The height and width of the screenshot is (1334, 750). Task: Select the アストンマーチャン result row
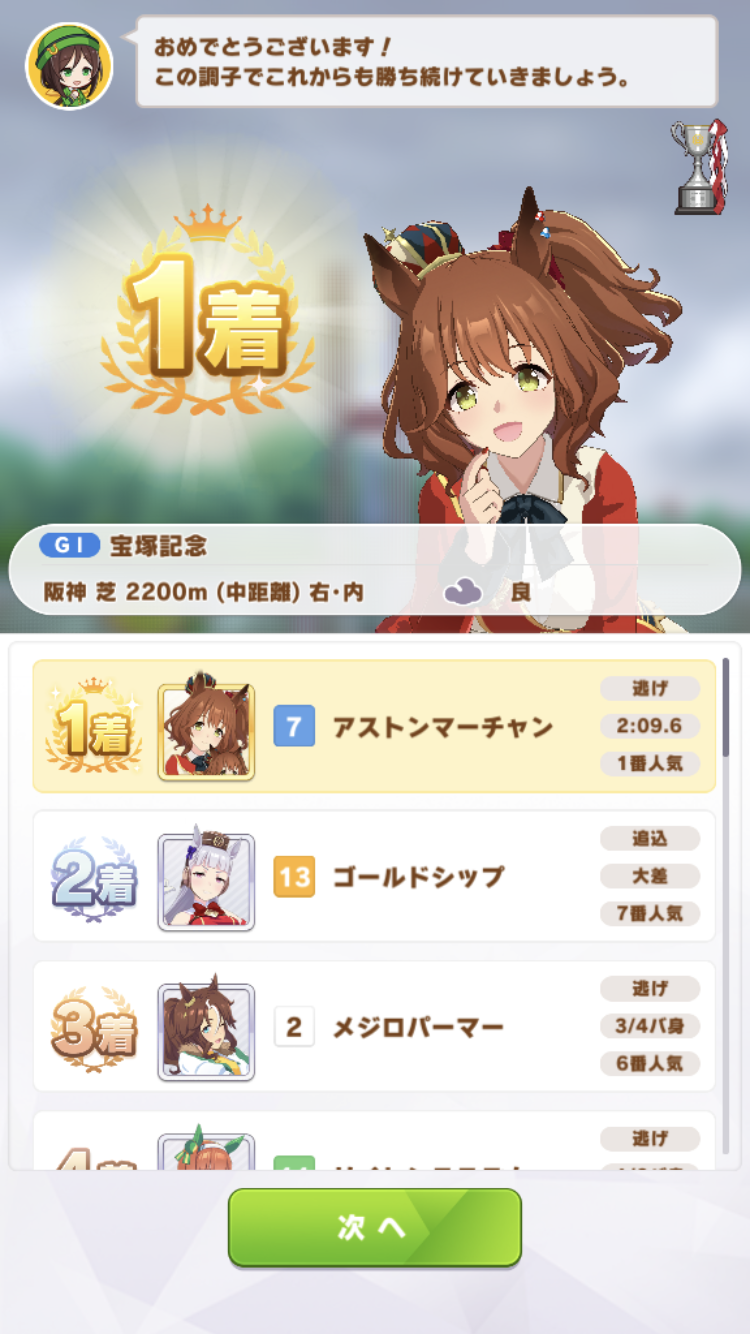click(x=374, y=726)
